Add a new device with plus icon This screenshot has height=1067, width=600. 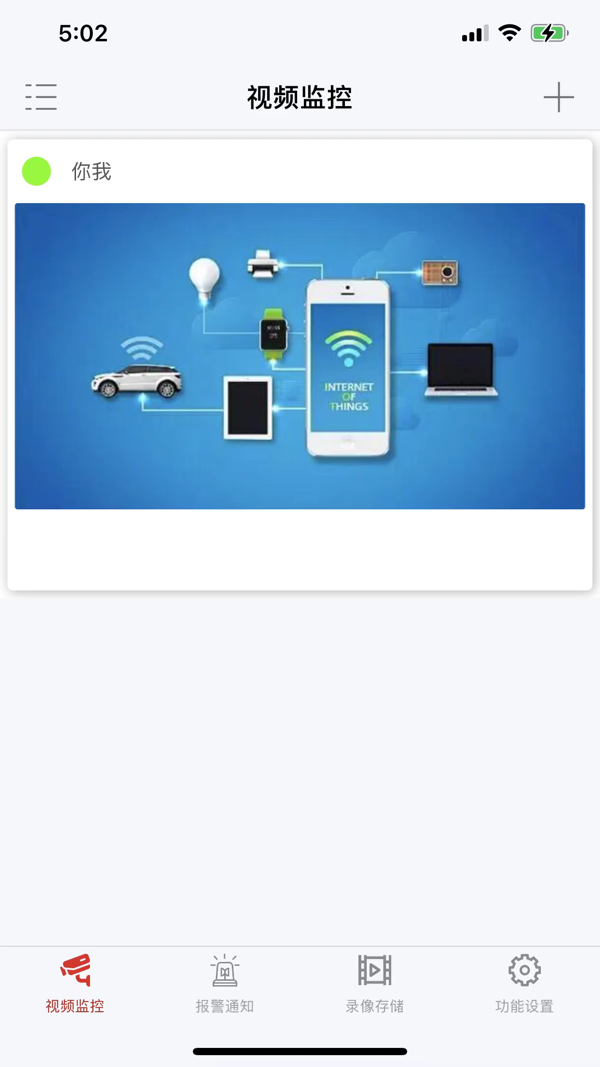[x=558, y=97]
